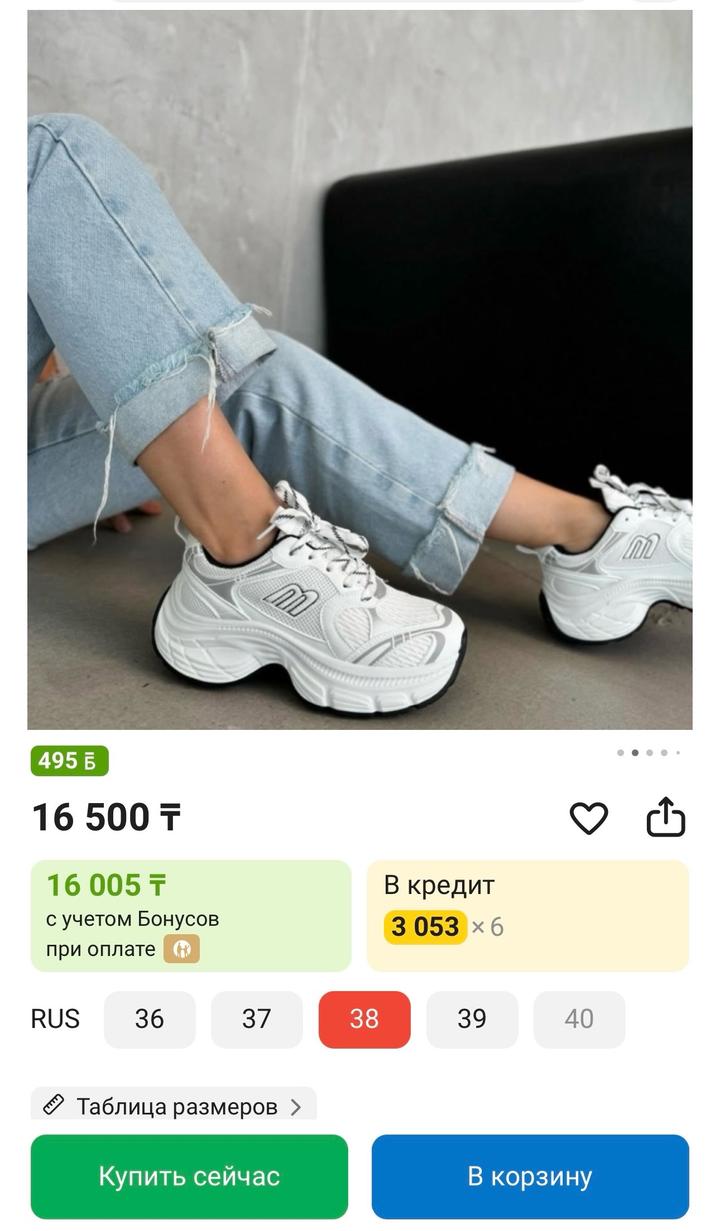
Task: Tap Купить сейчас to buy now
Action: point(189,1176)
